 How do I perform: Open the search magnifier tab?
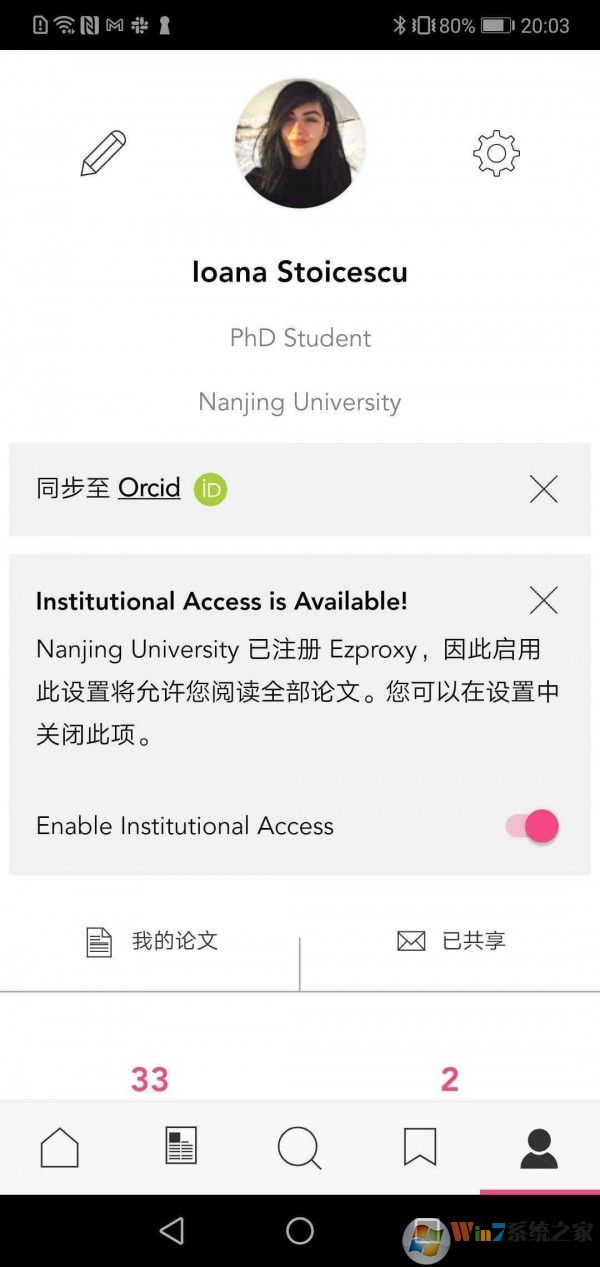pyautogui.click(x=299, y=1147)
